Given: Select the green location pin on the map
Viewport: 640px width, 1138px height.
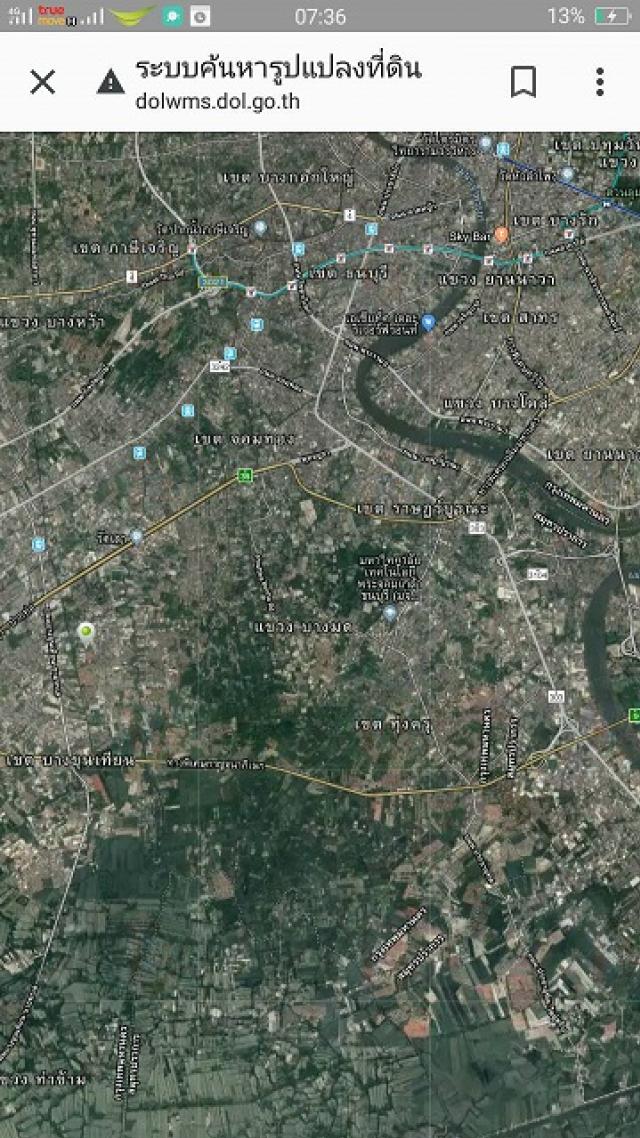Looking at the screenshot, I should 86,633.
